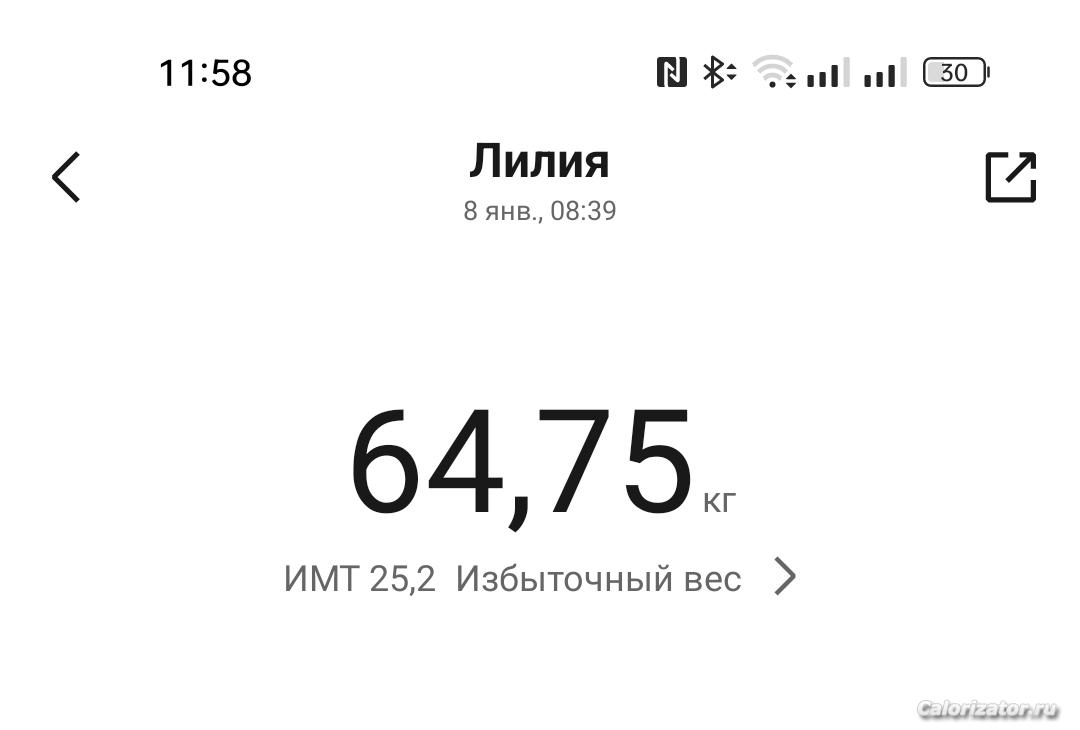Image resolution: width=1080 pixels, height=730 pixels.
Task: Open BMI details via the ИМТ chevron
Action: (x=785, y=577)
